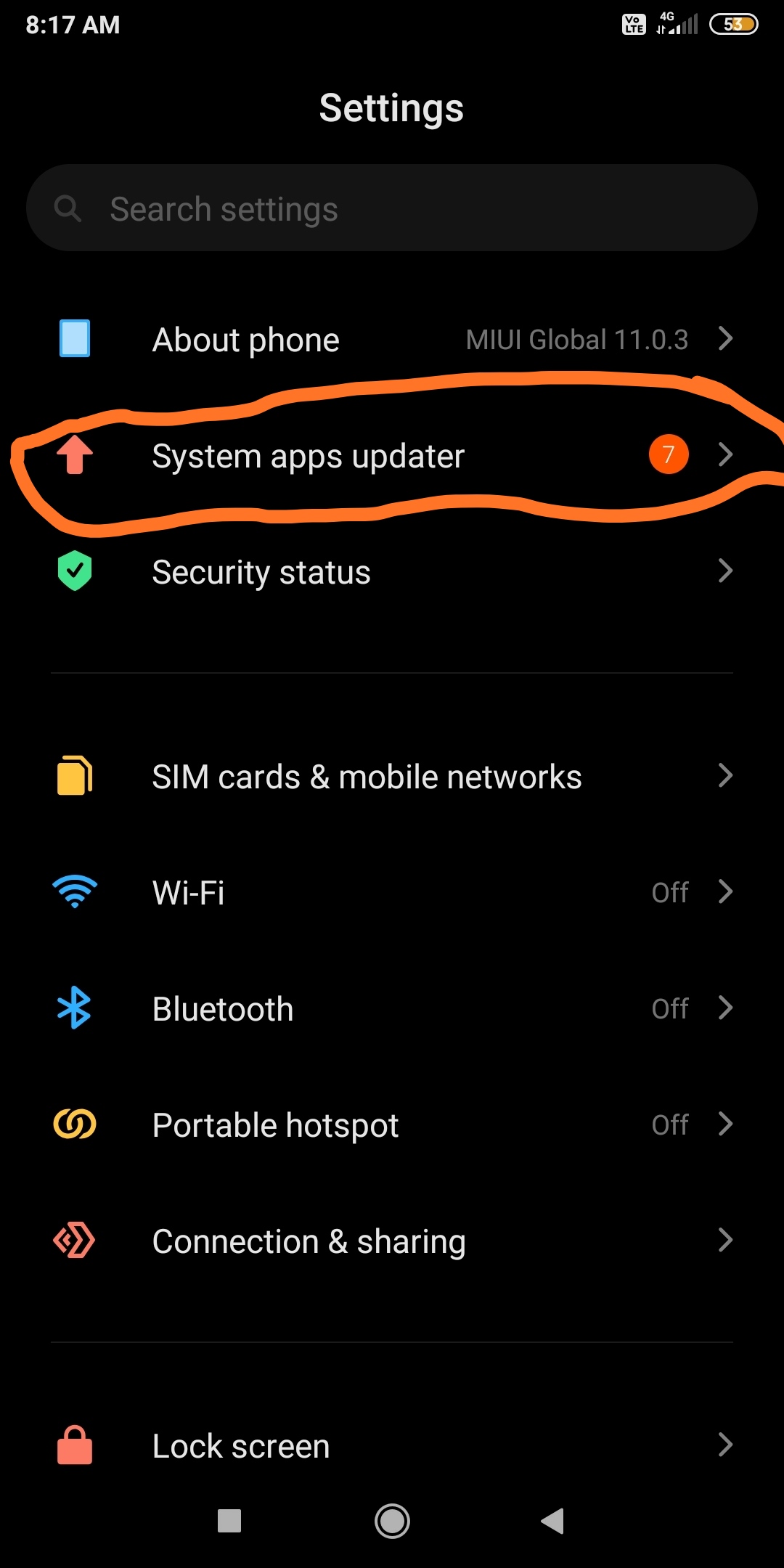Image resolution: width=784 pixels, height=1568 pixels.
Task: Open the Wi-Fi settings chevron
Action: point(727,892)
